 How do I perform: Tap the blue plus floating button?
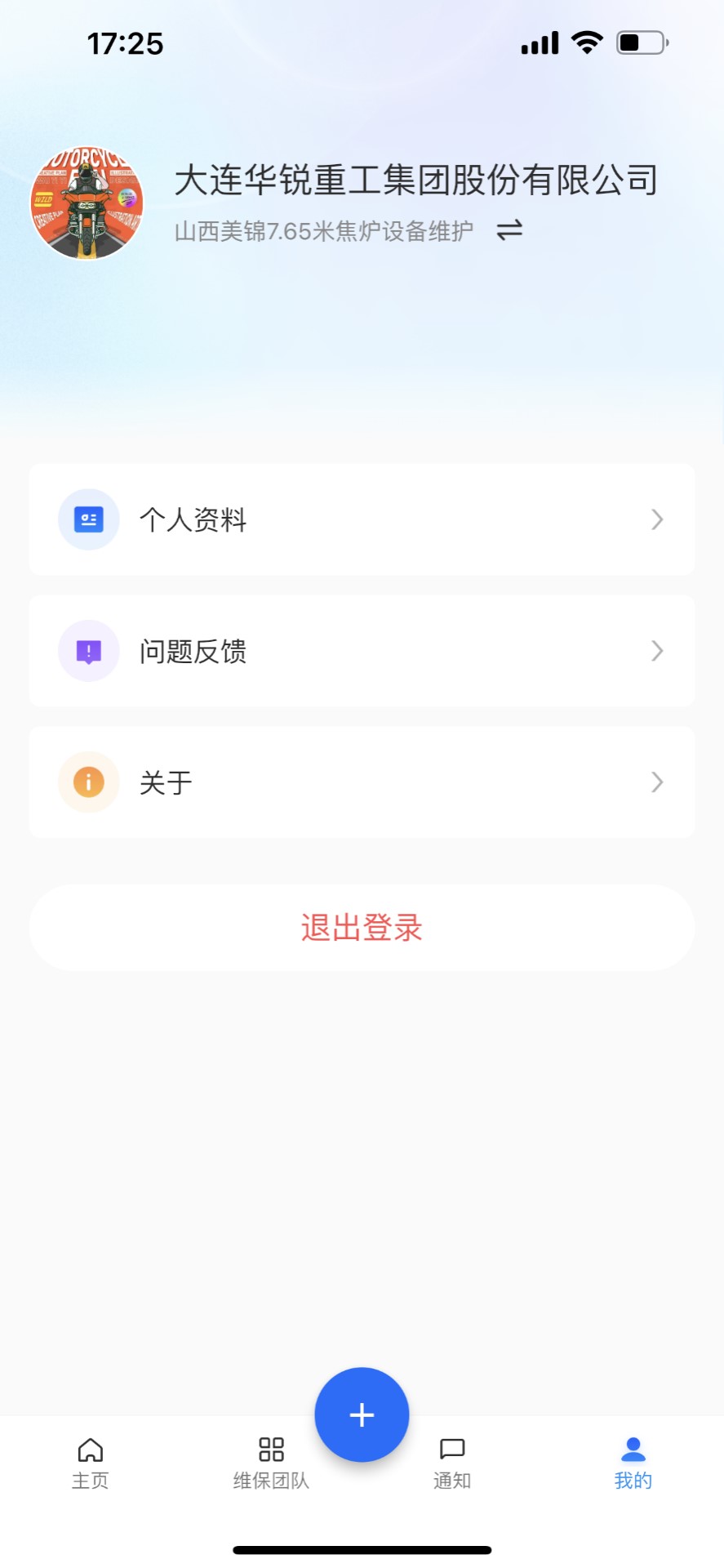coord(362,1414)
